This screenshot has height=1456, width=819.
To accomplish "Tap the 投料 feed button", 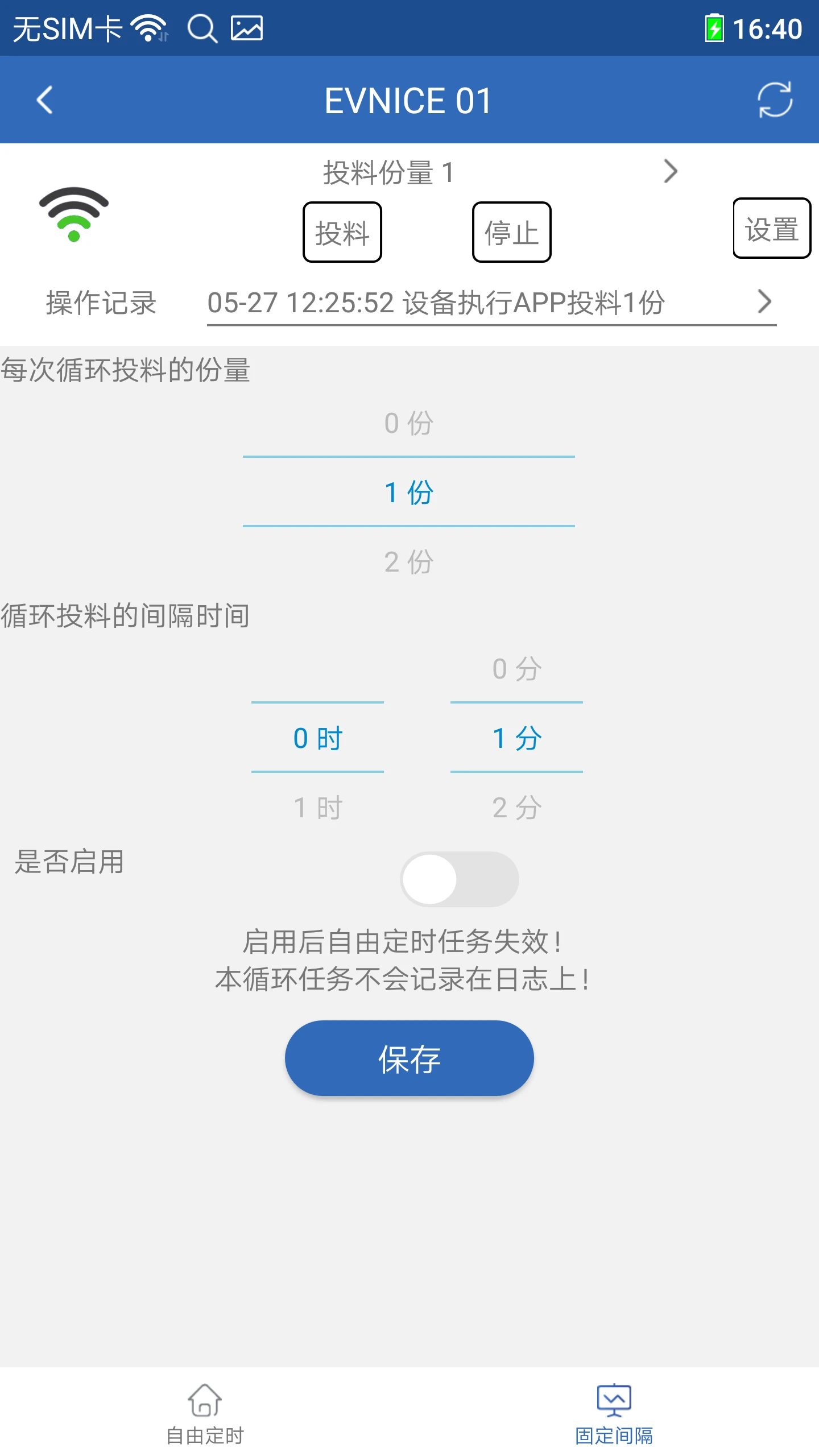I will tap(342, 232).
